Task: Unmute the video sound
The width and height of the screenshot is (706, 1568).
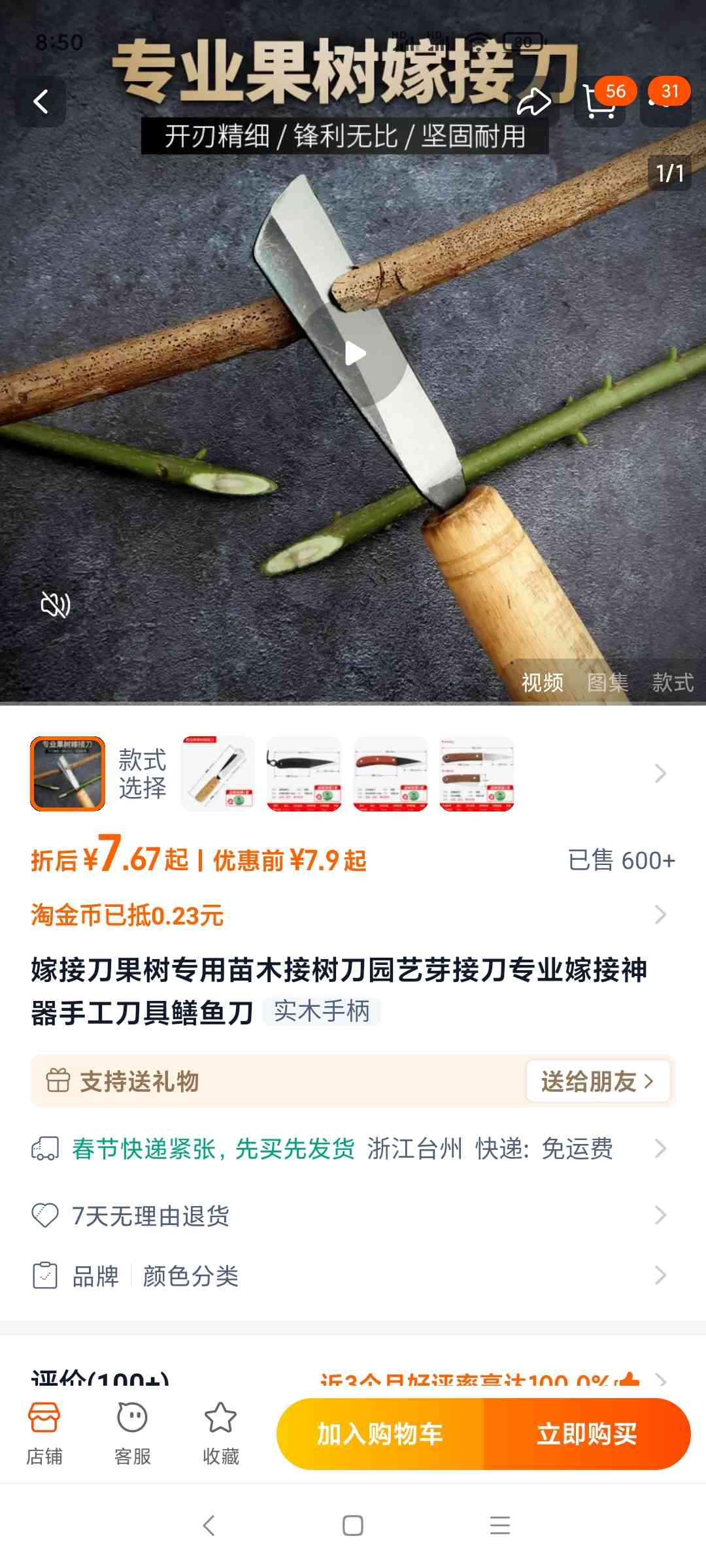Action: click(56, 604)
